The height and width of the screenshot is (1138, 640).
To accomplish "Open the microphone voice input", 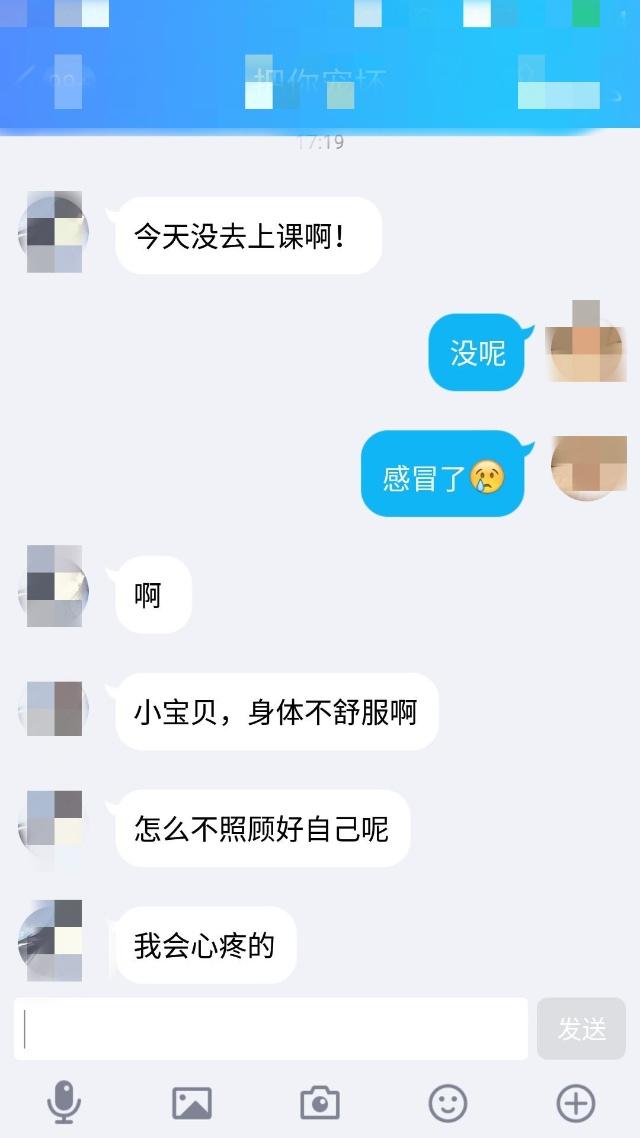I will tap(64, 1103).
